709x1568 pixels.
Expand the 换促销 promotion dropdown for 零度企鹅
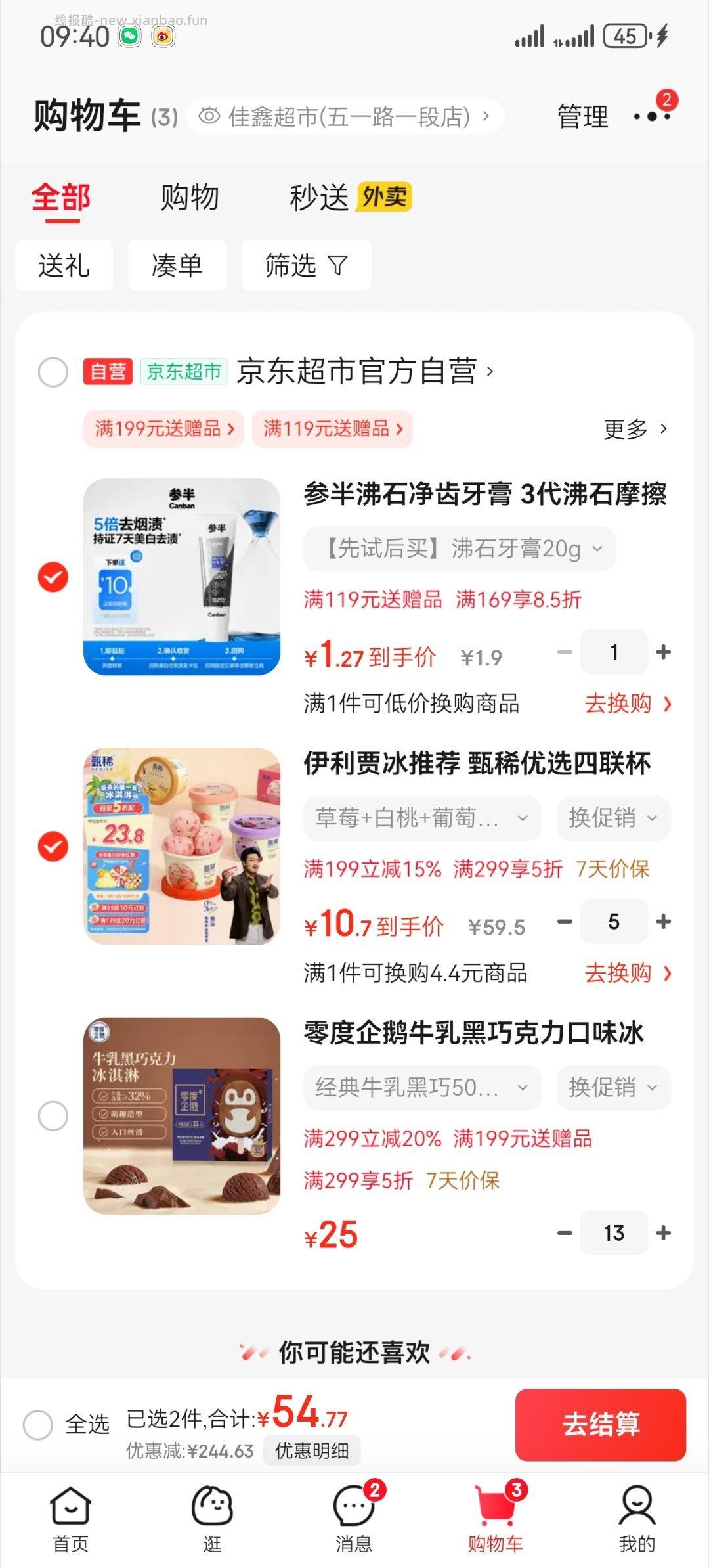click(x=612, y=1088)
